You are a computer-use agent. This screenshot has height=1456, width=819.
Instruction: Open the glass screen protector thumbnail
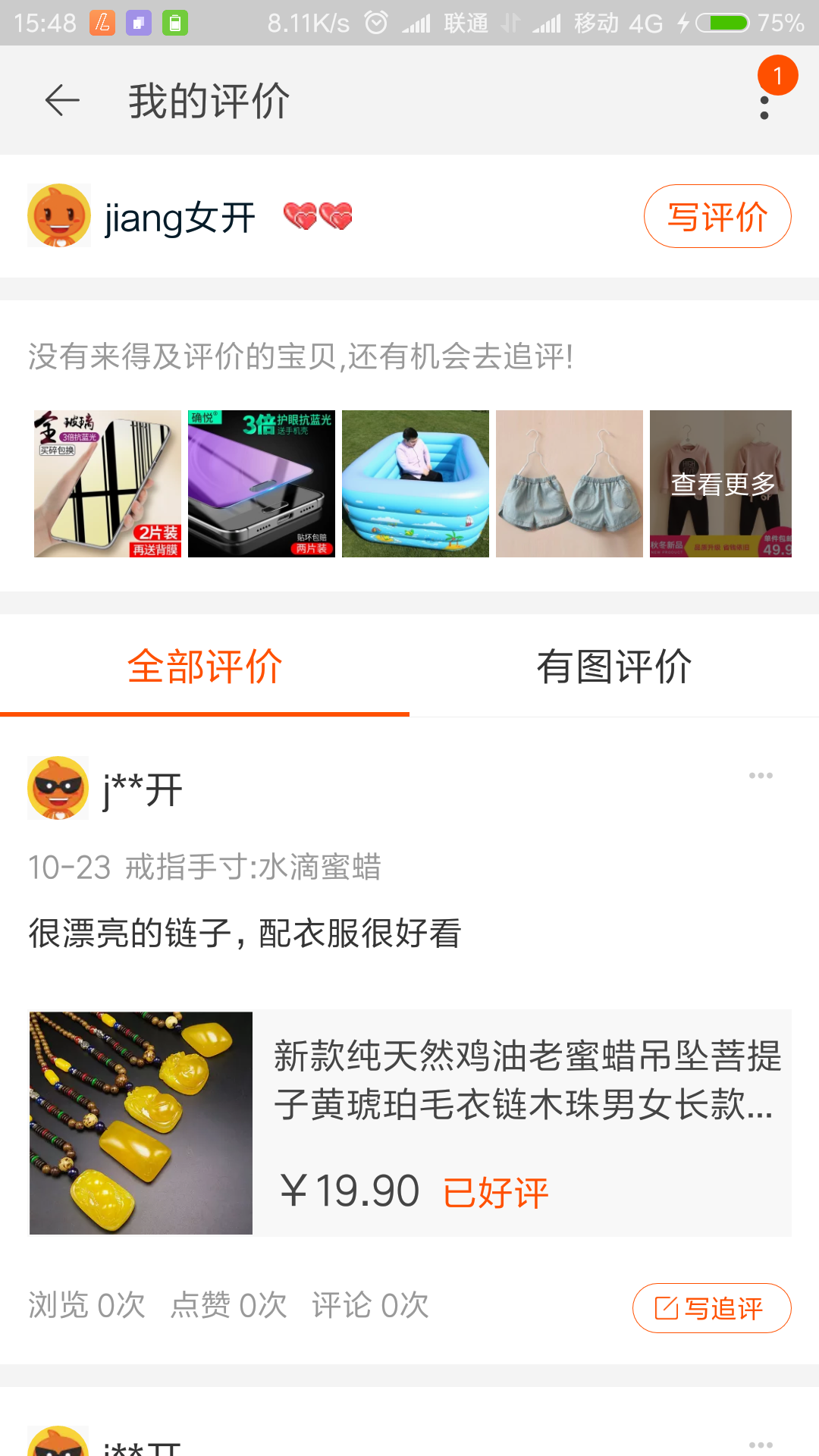coord(108,484)
